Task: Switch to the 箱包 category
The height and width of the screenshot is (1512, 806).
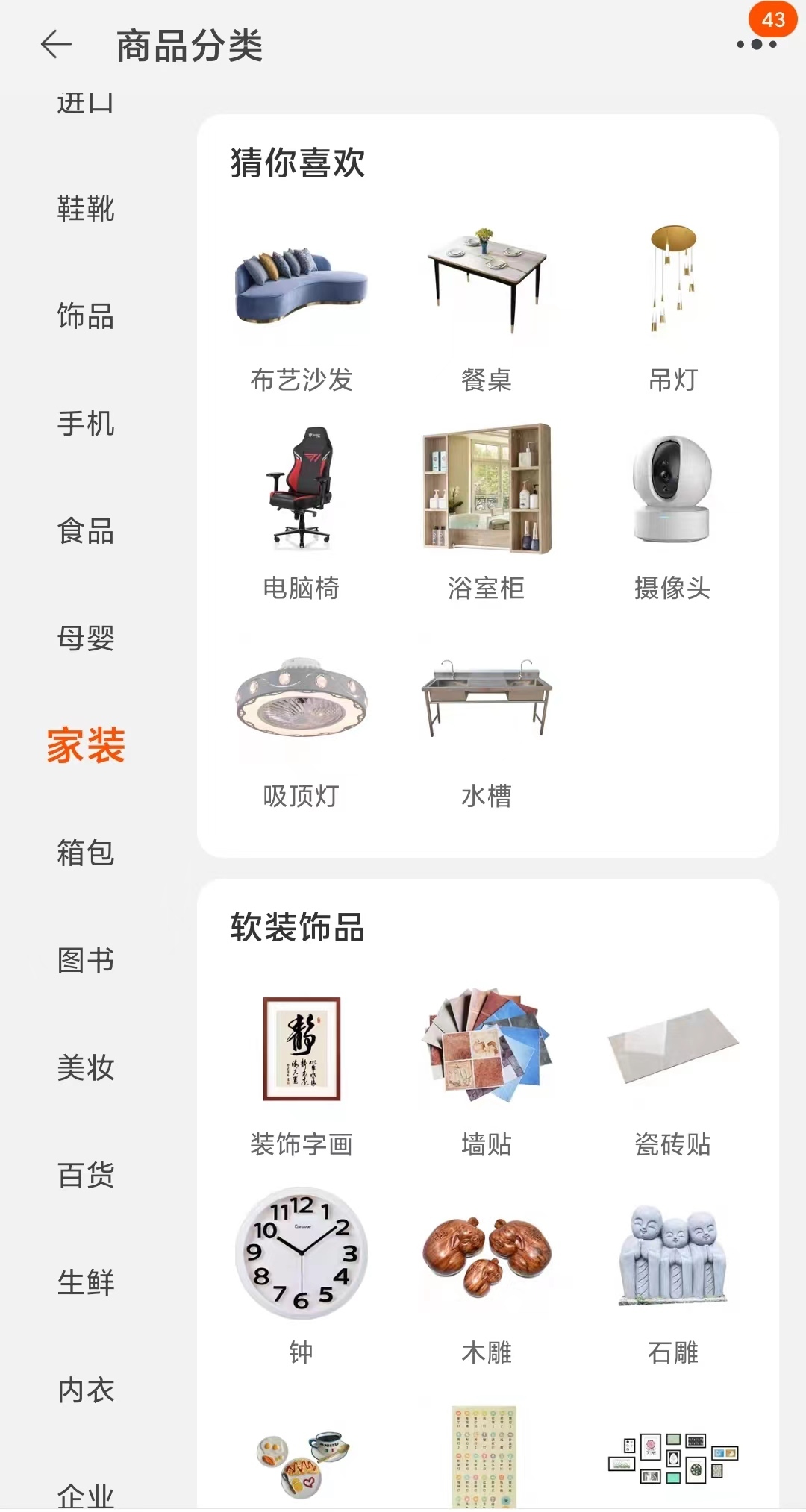Action: point(86,853)
